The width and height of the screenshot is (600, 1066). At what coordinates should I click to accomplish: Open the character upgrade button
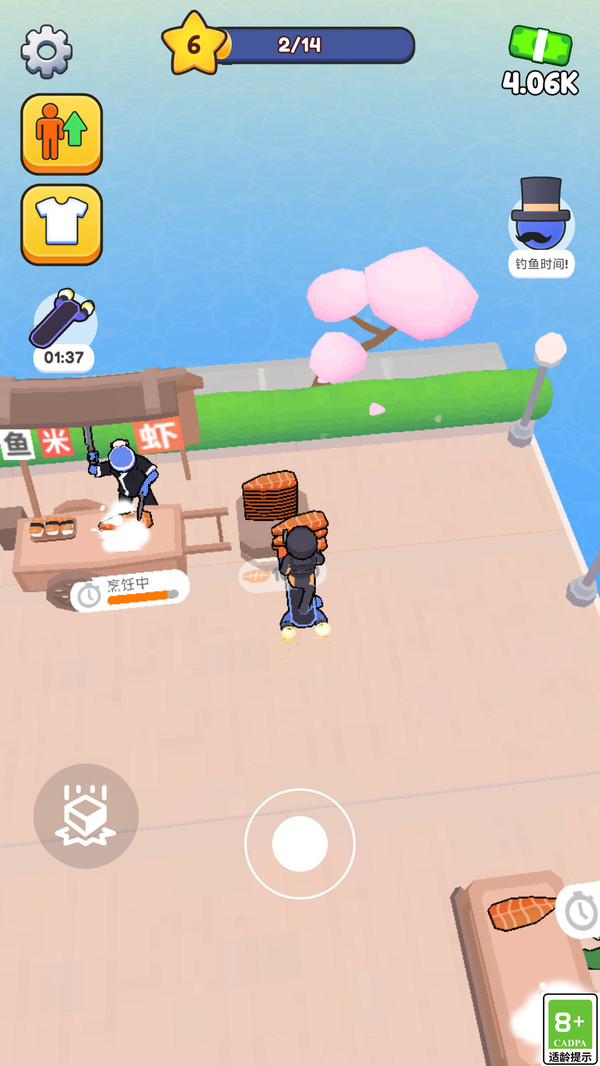coord(61,134)
